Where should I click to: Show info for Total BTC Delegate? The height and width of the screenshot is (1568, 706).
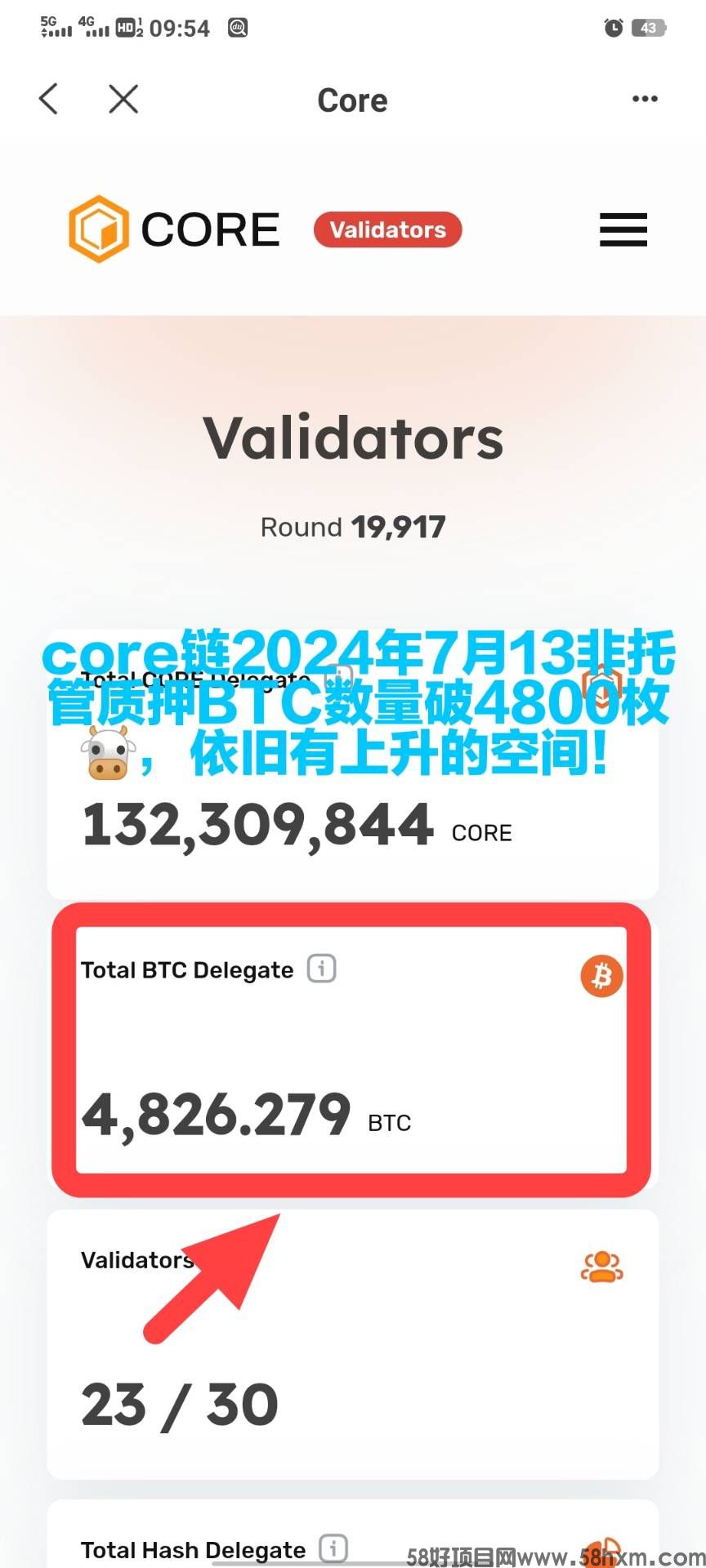(322, 969)
